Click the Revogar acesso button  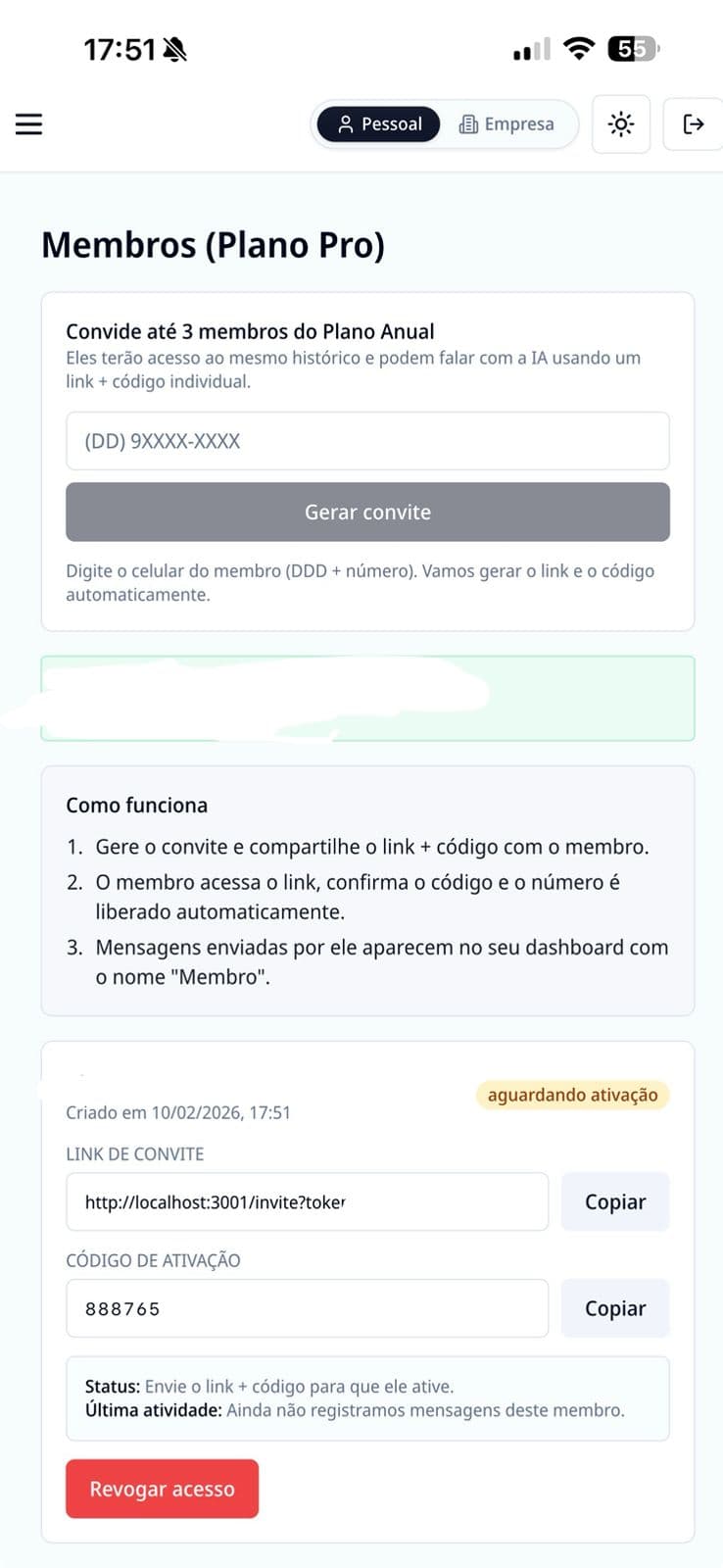[162, 1489]
